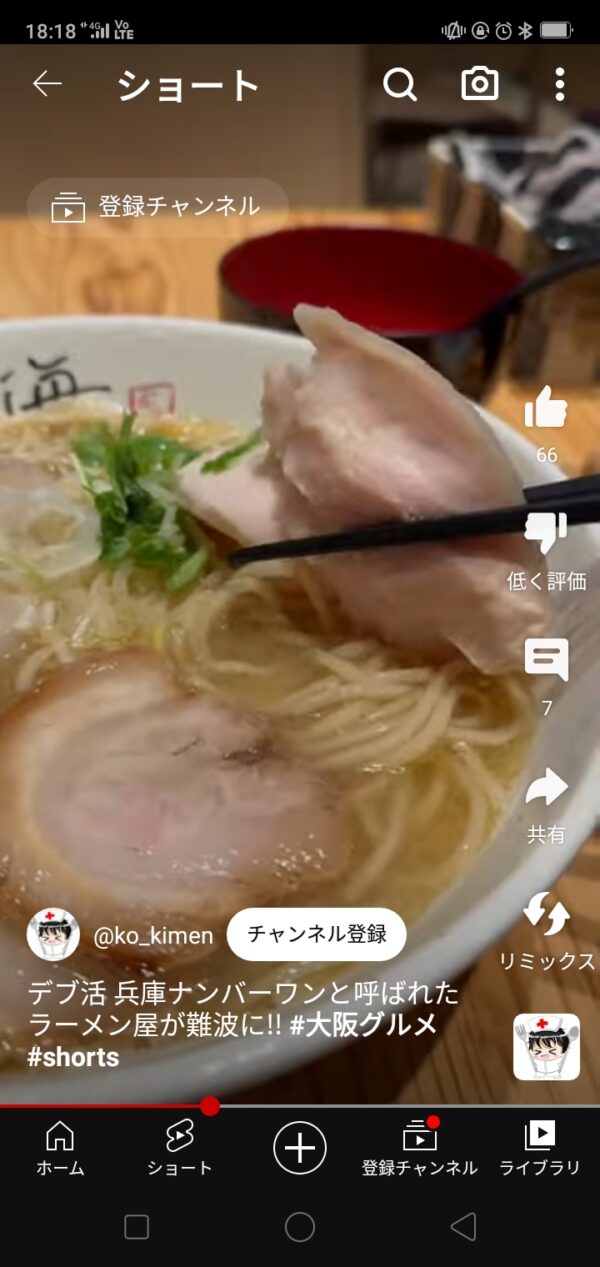The width and height of the screenshot is (600, 1267).
Task: Open search in Shorts
Action: coord(399,85)
